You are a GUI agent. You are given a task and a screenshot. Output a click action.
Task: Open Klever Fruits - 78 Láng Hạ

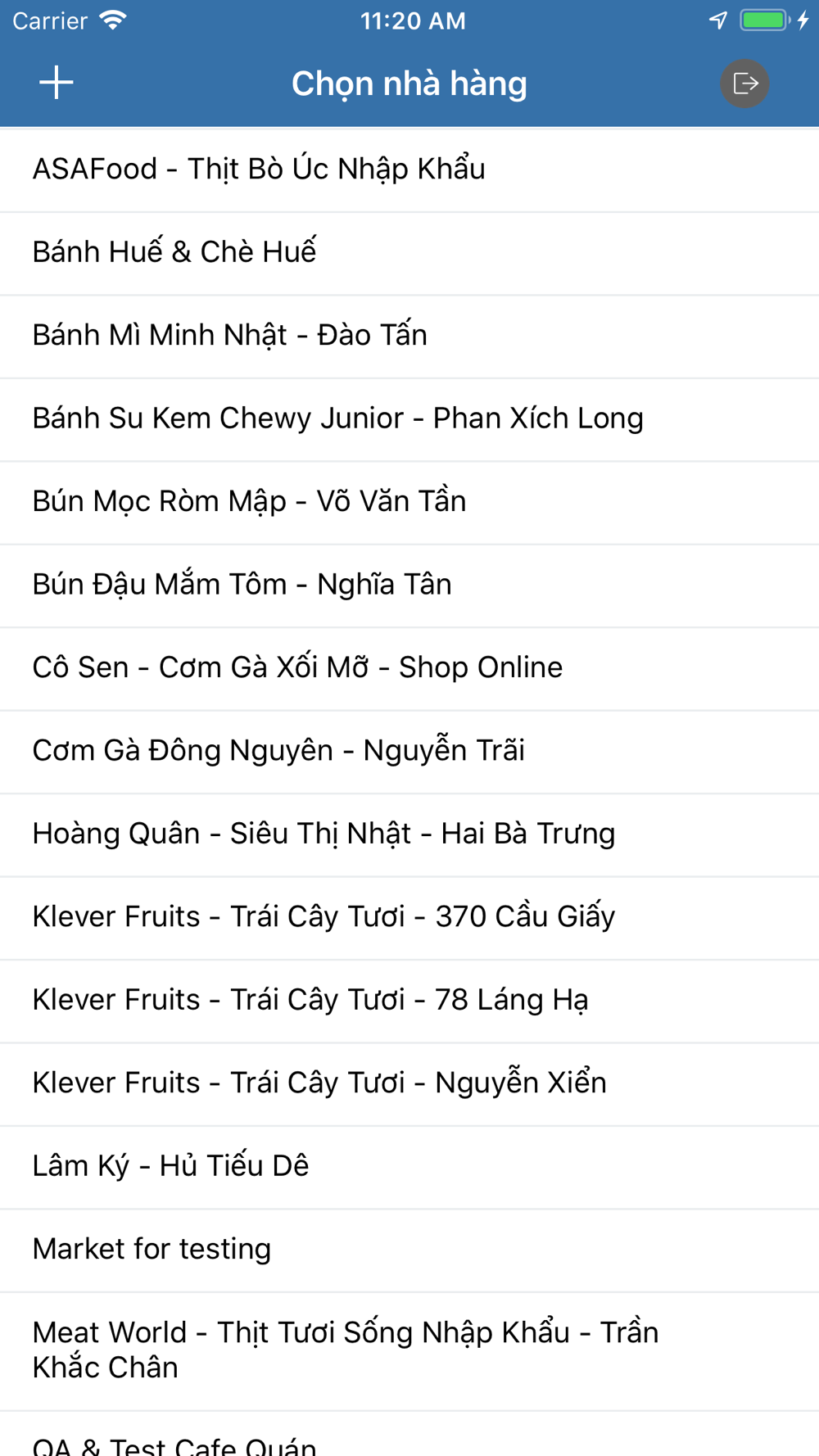tap(409, 1002)
